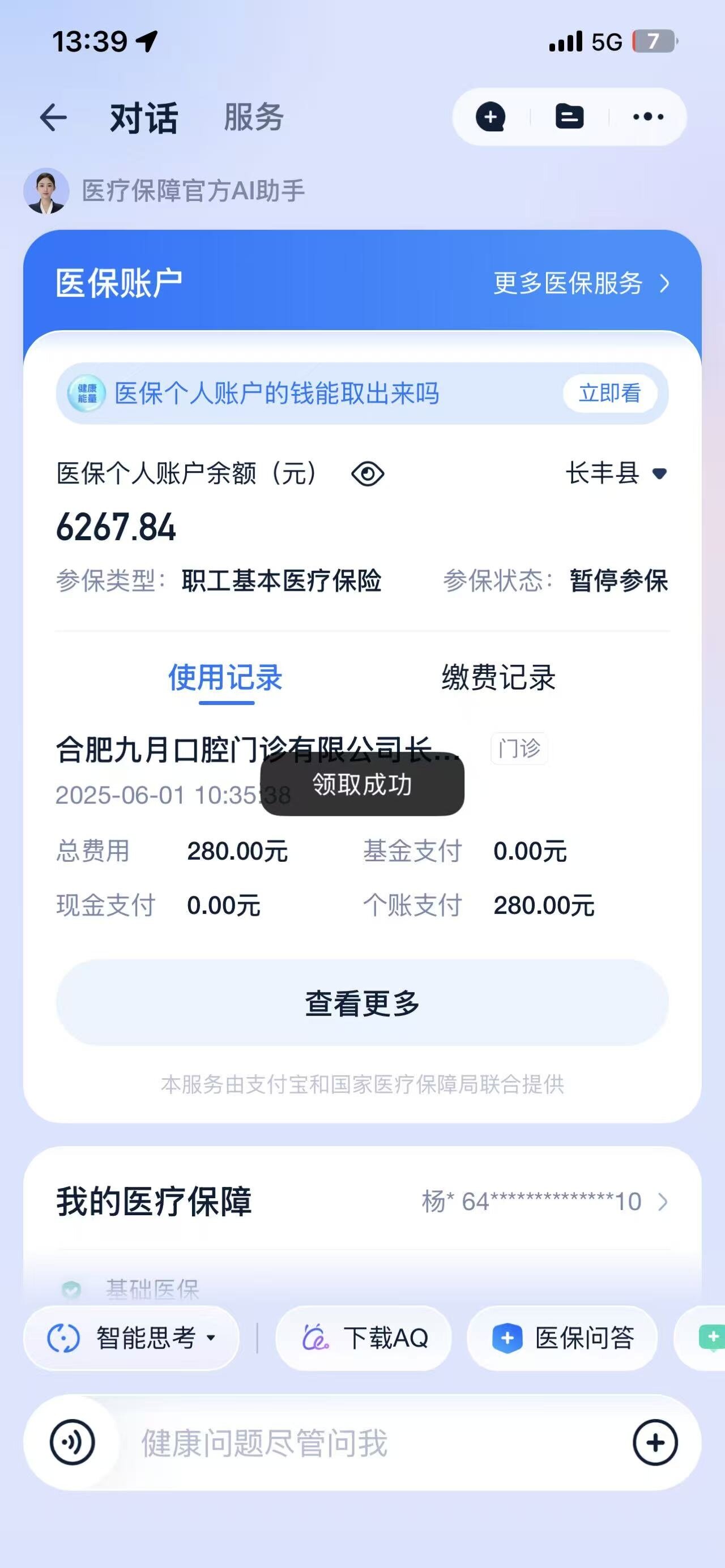
Task: Open 更多医保服务 link
Action: tap(581, 283)
